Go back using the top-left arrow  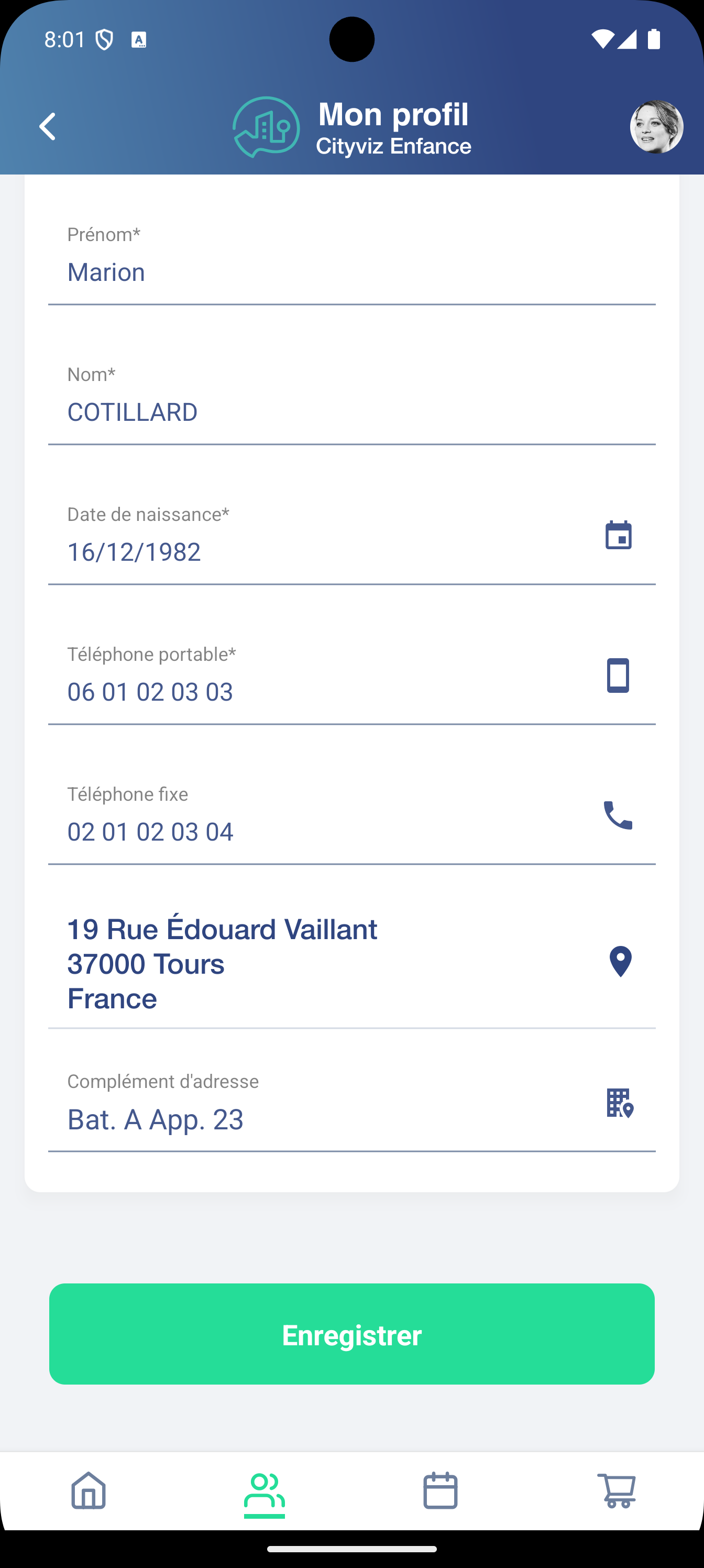click(x=48, y=127)
